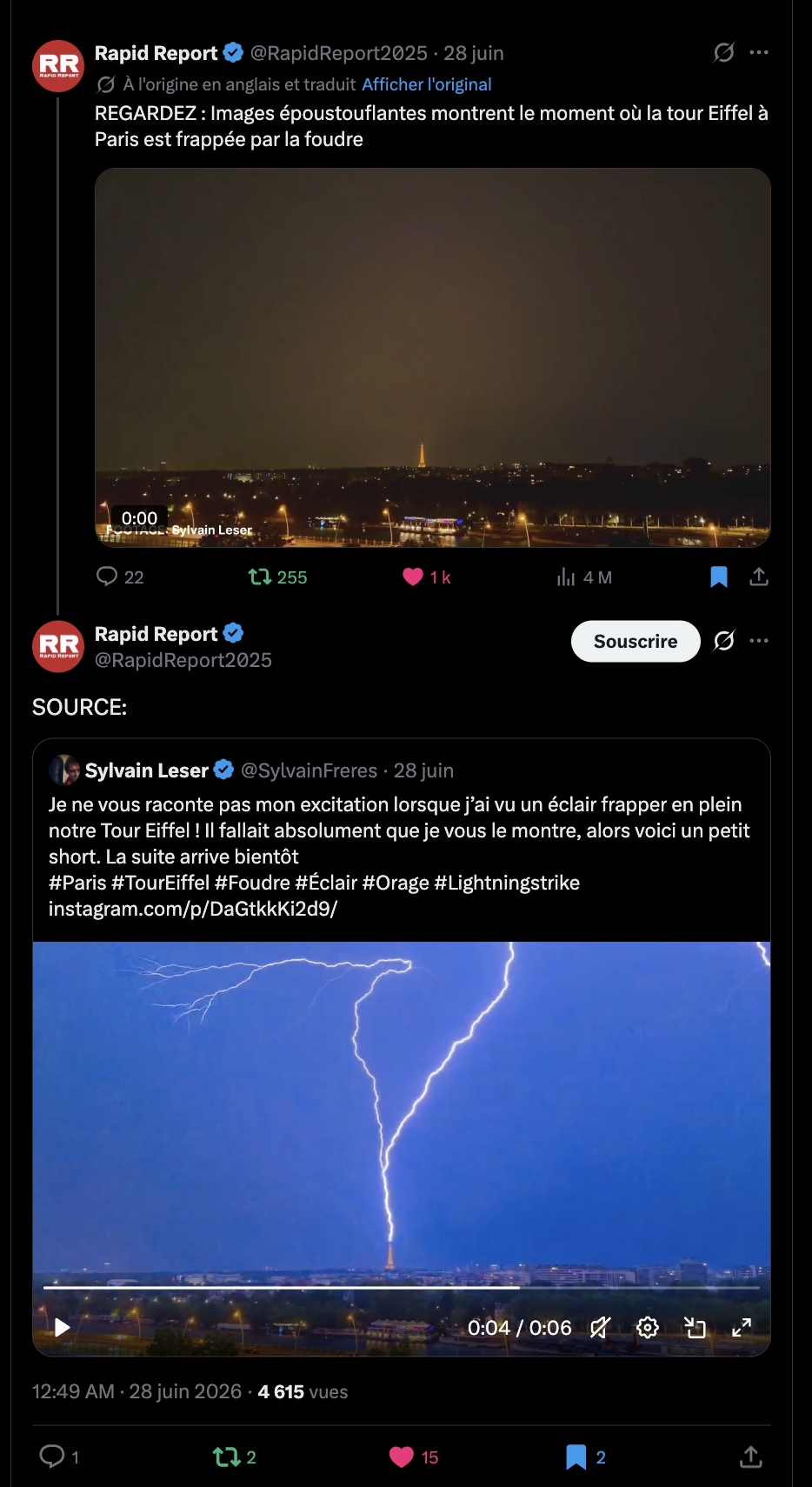Reply to the first post with 22 comments
The image size is (812, 1487).
pyautogui.click(x=120, y=577)
